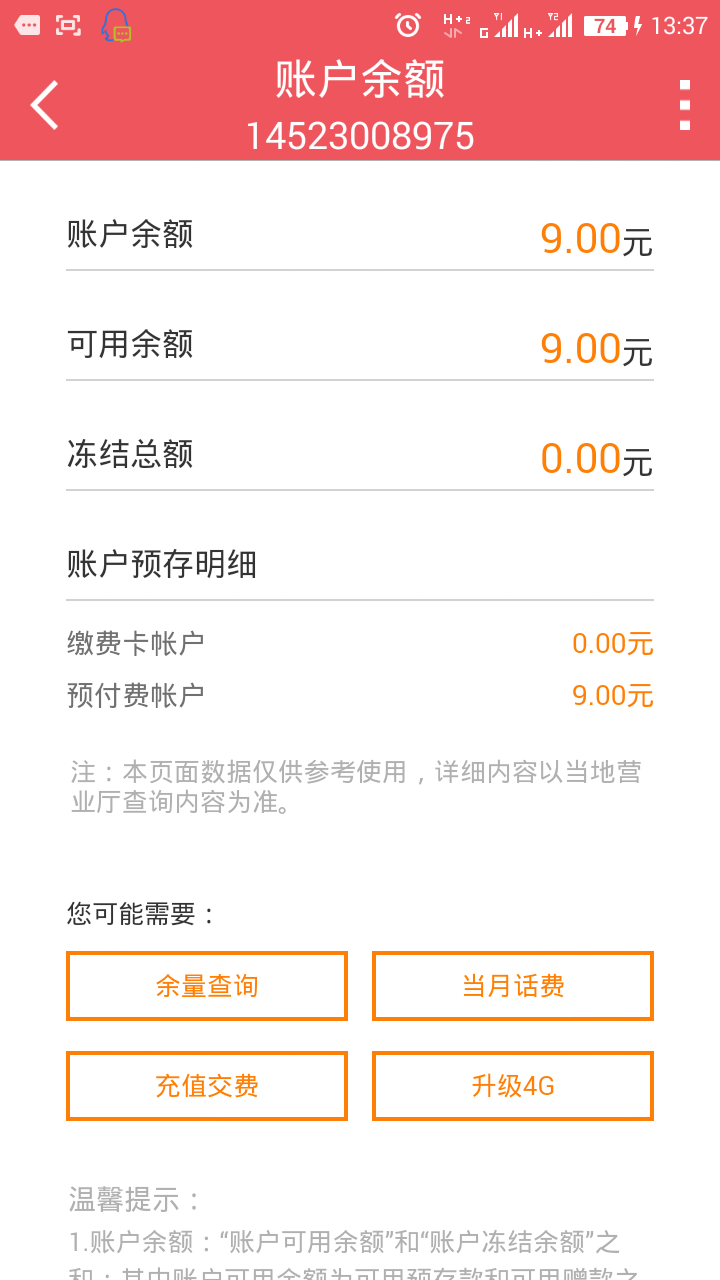Open 余量查询
Screen dimensions: 720x1280
click(207, 986)
